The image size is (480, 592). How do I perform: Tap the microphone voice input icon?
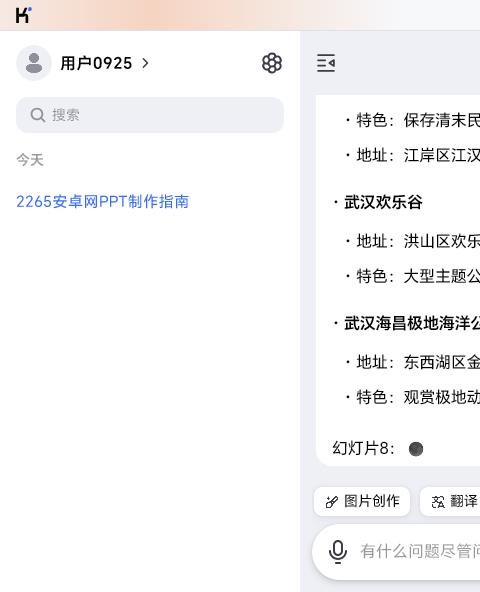pyautogui.click(x=338, y=552)
